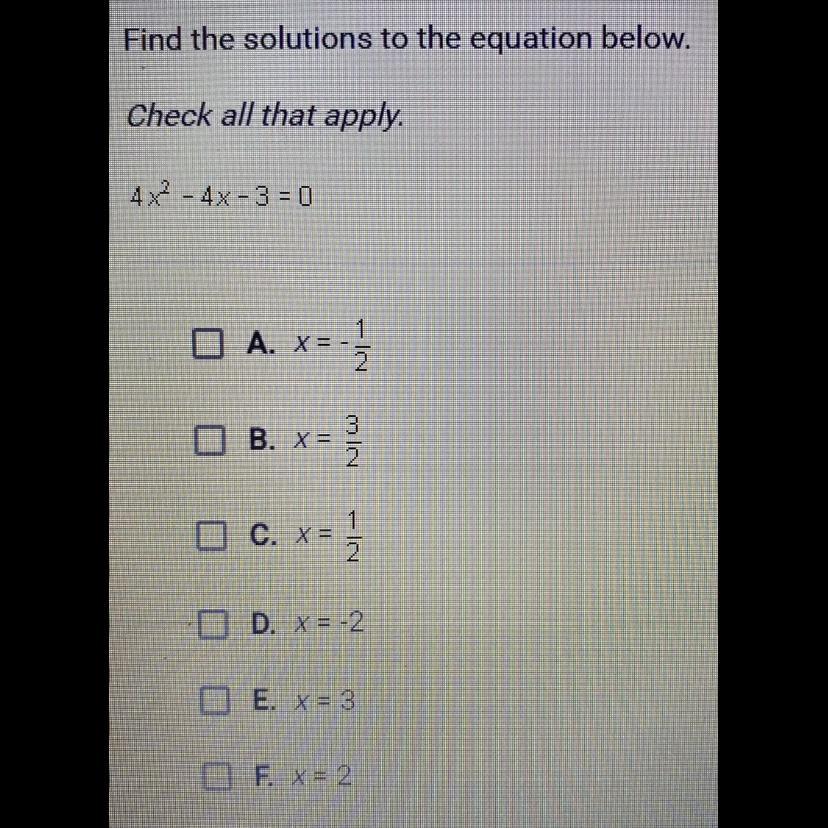The image size is (828, 828).
Task: Choose option E, x = 3
Action: 215,701
